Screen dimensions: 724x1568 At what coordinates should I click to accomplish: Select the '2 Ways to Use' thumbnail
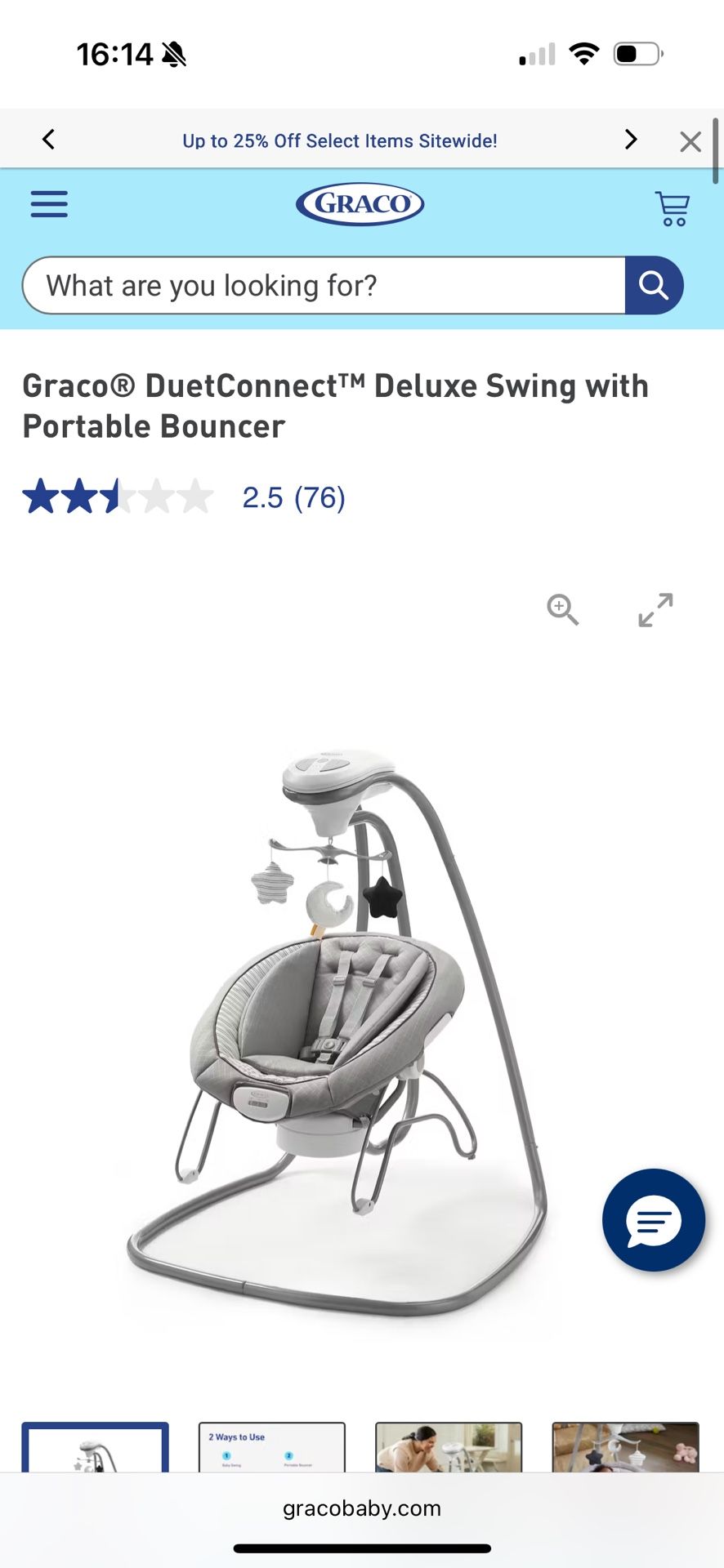click(271, 1449)
